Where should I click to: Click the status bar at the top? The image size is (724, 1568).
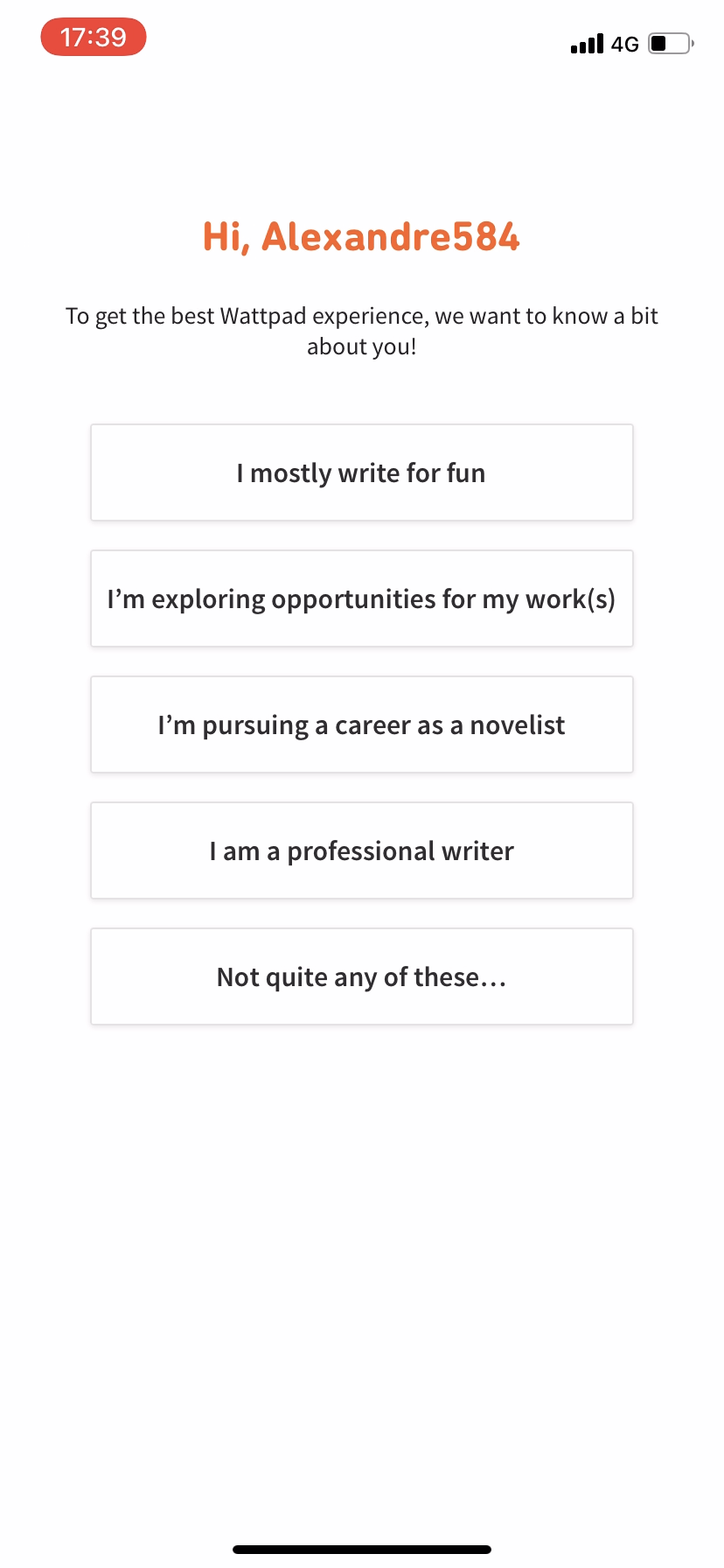tap(361, 39)
